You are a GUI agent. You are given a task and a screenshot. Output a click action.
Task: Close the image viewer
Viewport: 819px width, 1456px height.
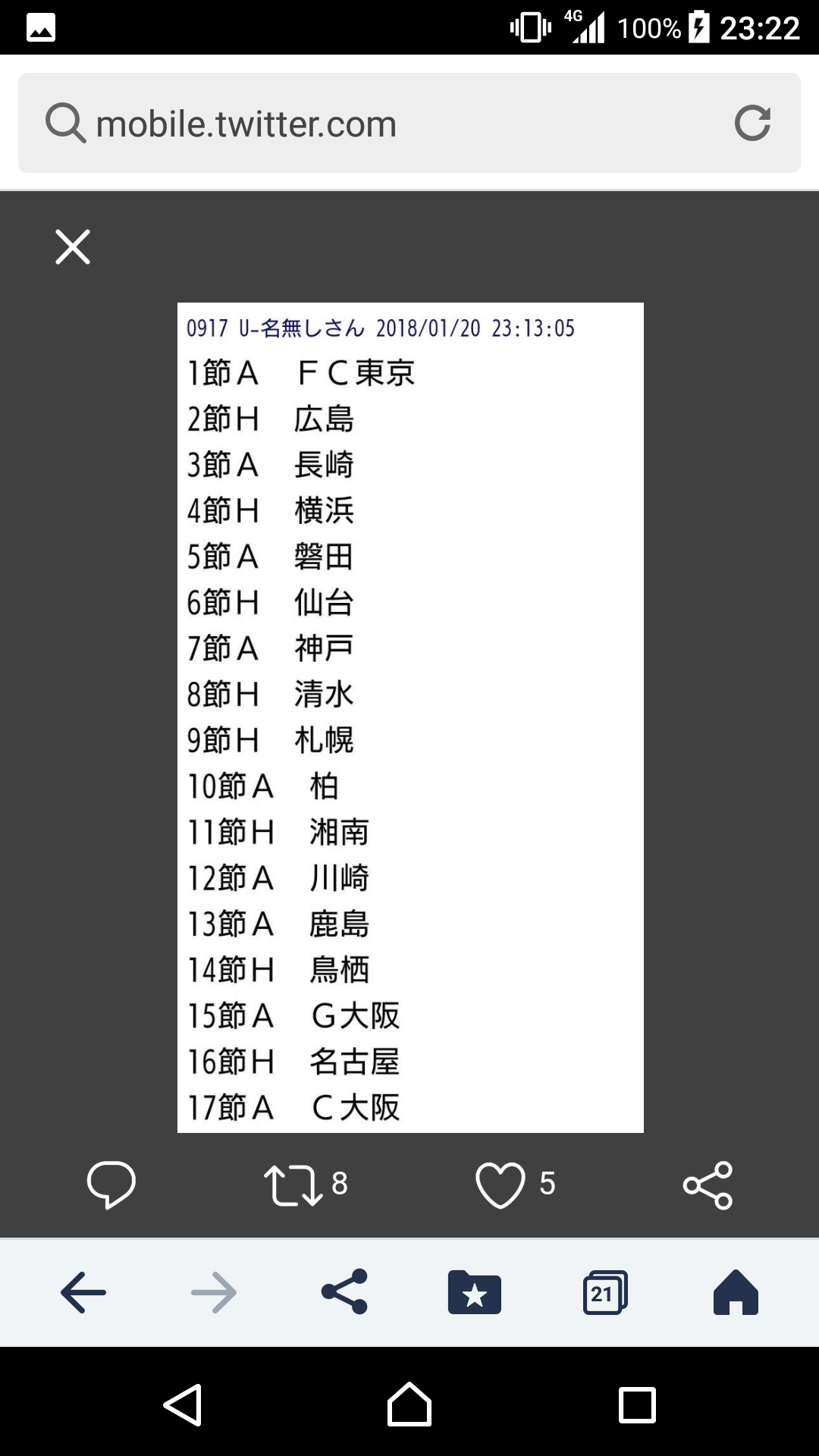click(73, 247)
